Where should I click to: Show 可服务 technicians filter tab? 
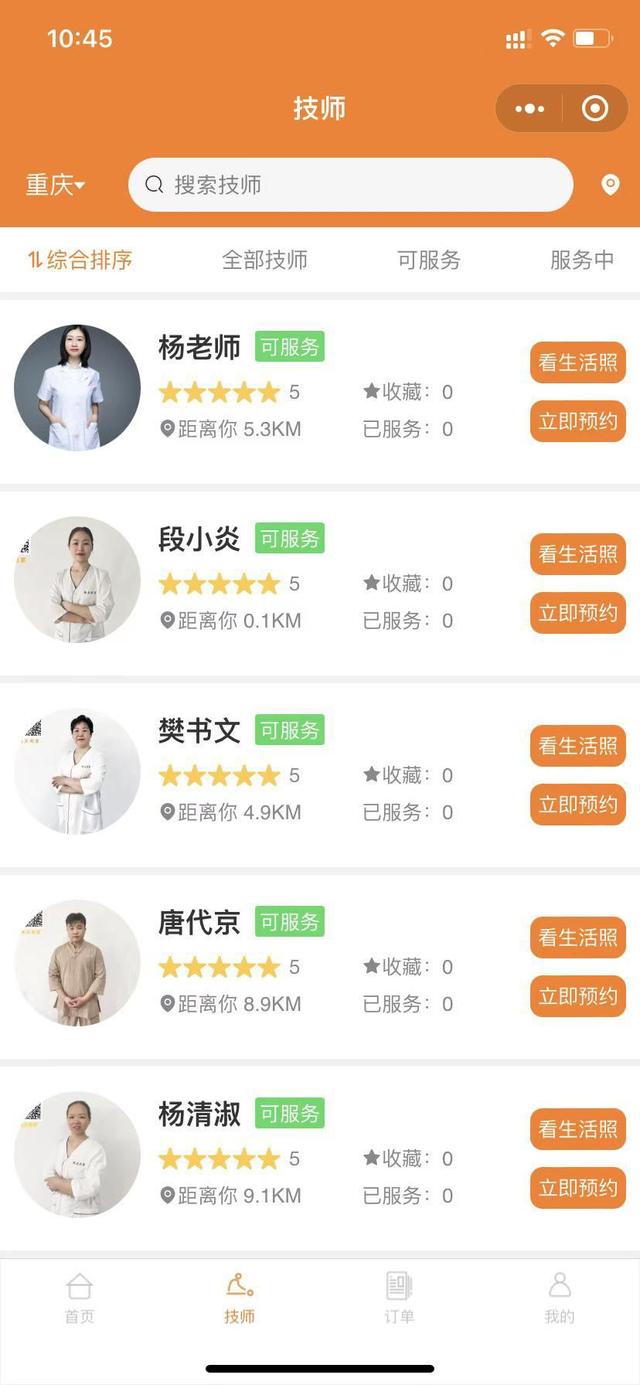point(429,260)
